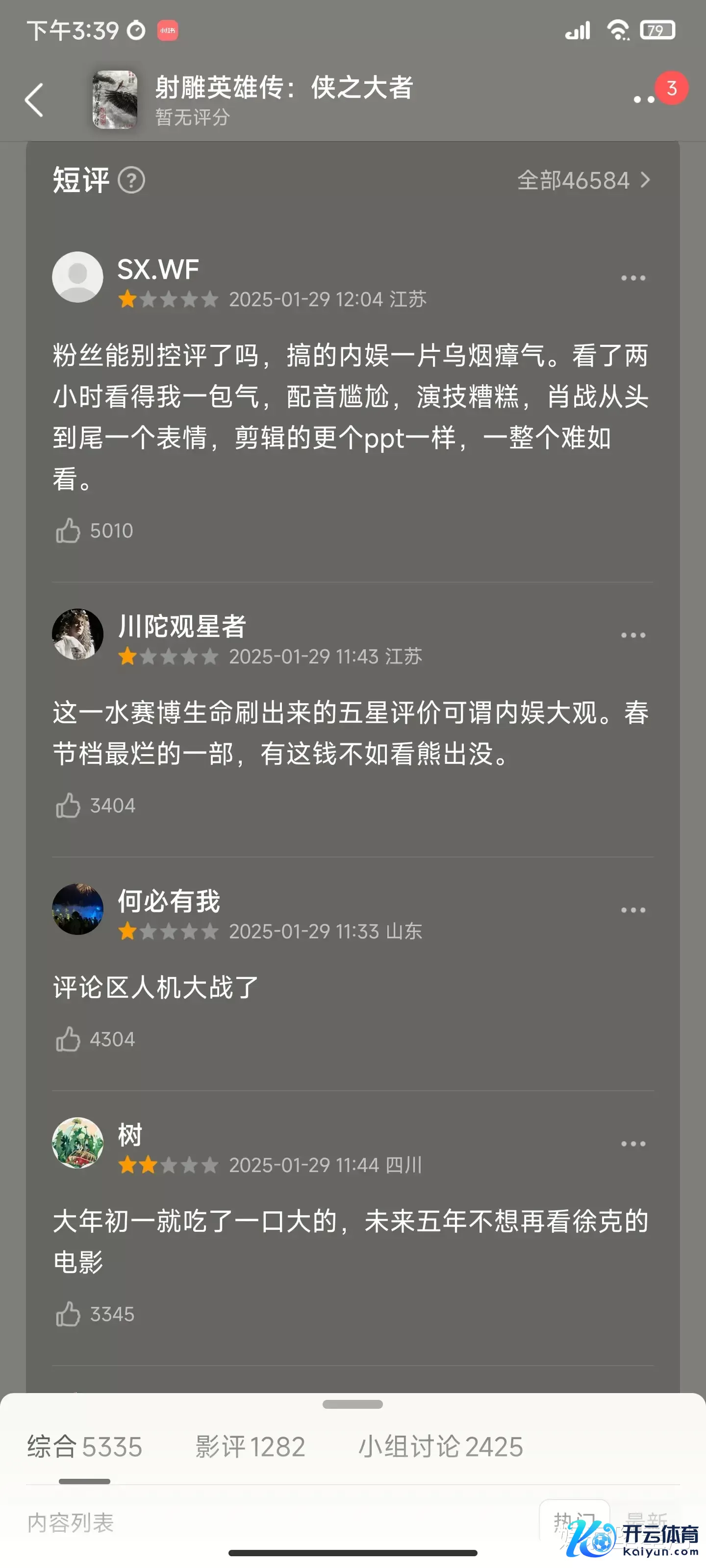Like SX.WF's review with 5010 likes

pos(68,531)
